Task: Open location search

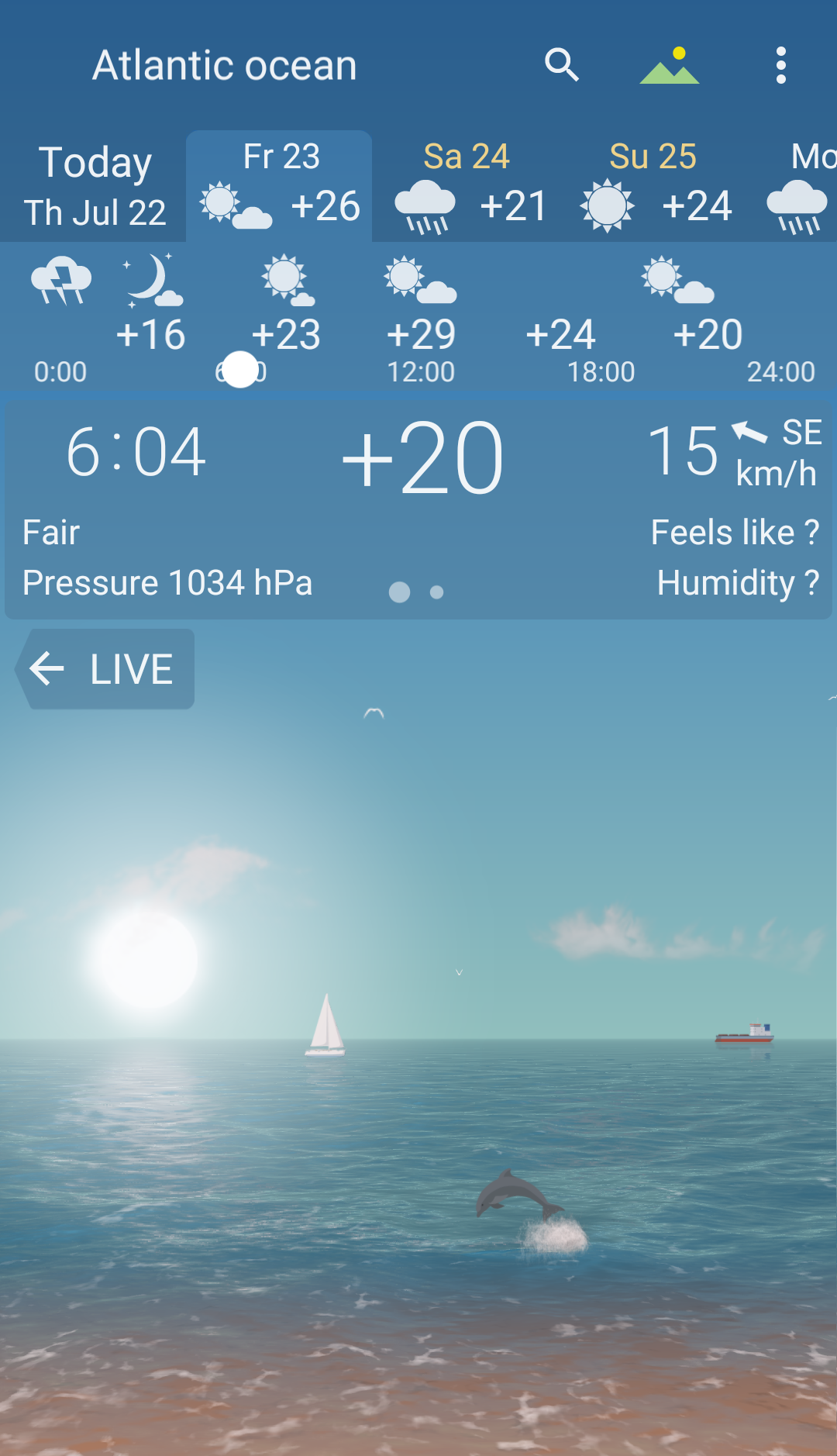Action: point(562,65)
